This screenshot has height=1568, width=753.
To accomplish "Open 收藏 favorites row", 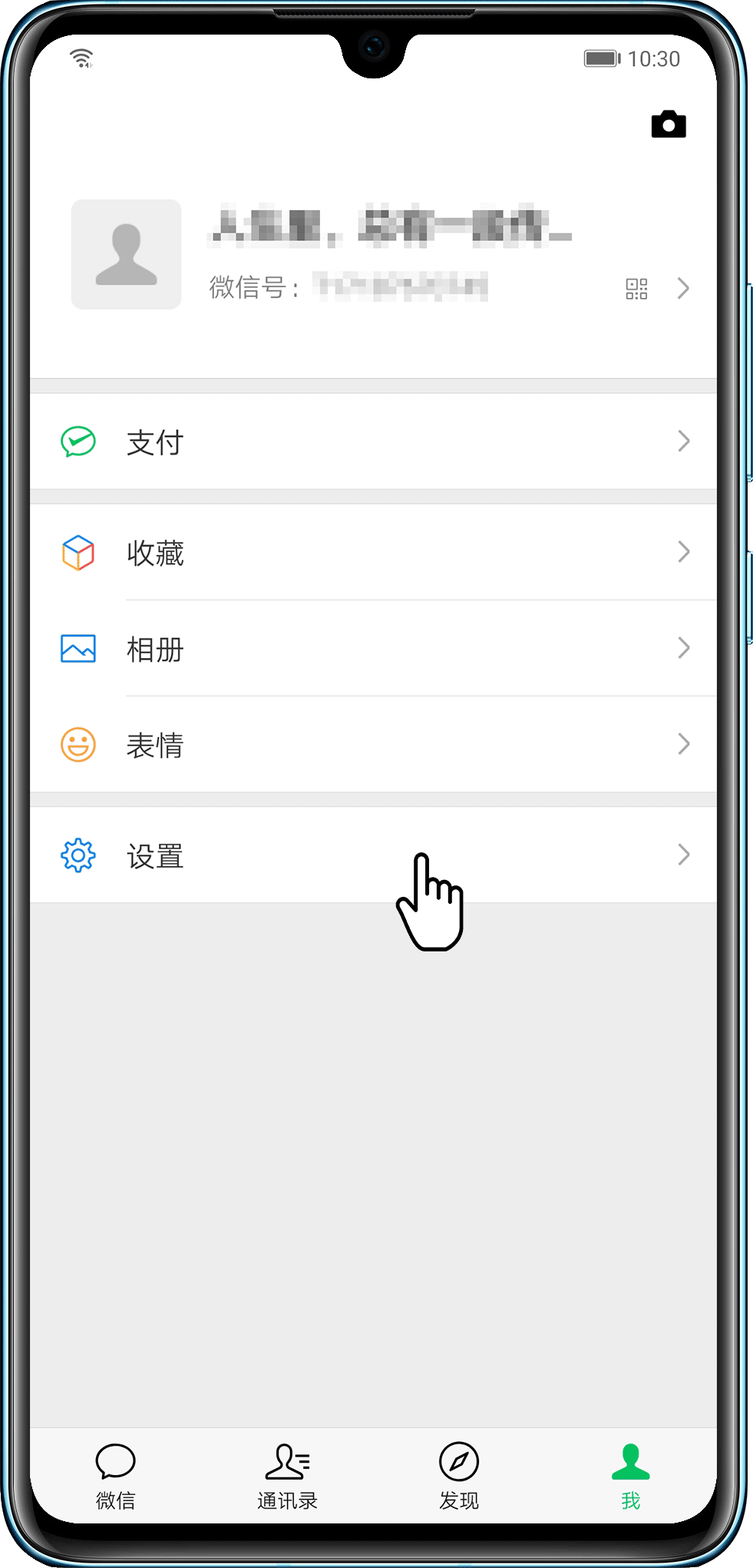I will coord(373,552).
